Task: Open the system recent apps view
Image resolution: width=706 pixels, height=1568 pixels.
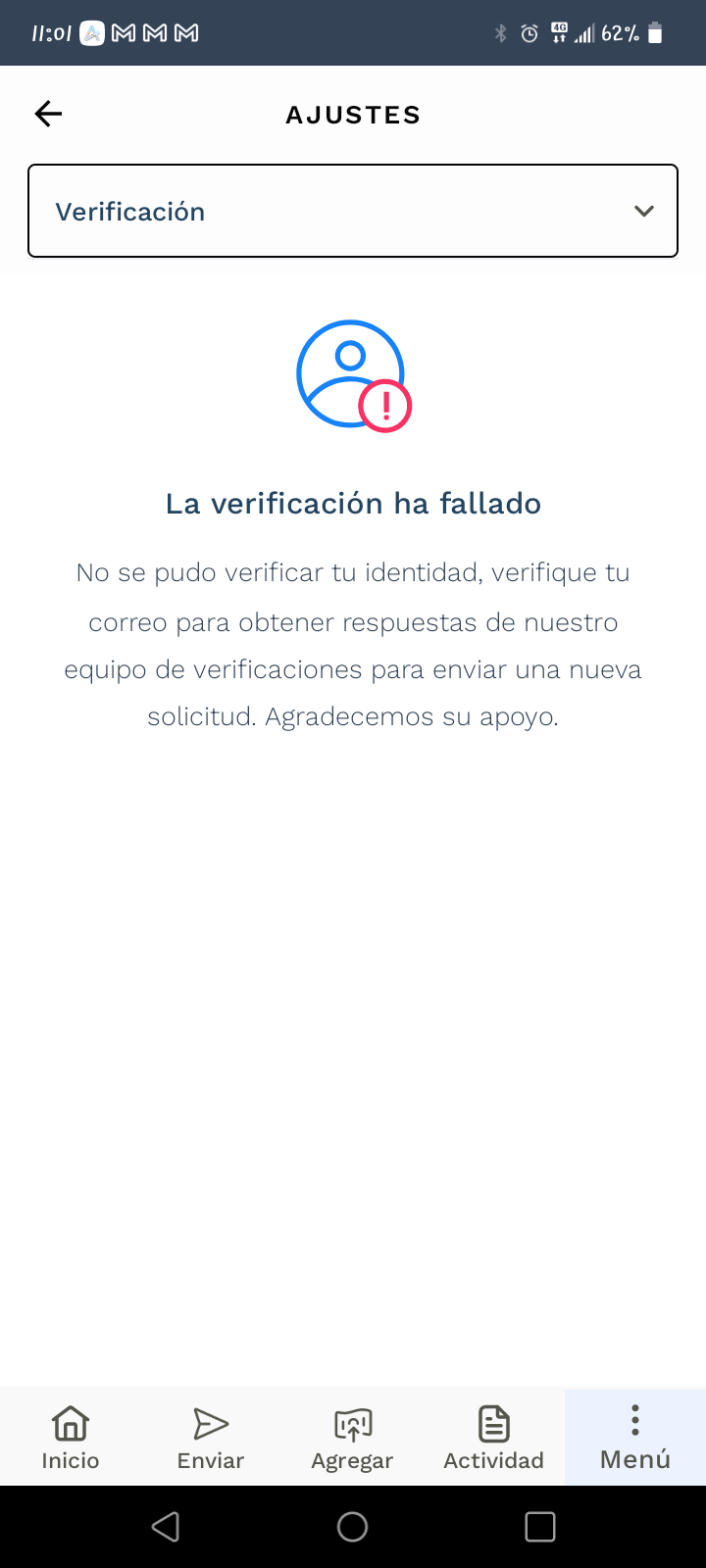Action: [x=540, y=1527]
